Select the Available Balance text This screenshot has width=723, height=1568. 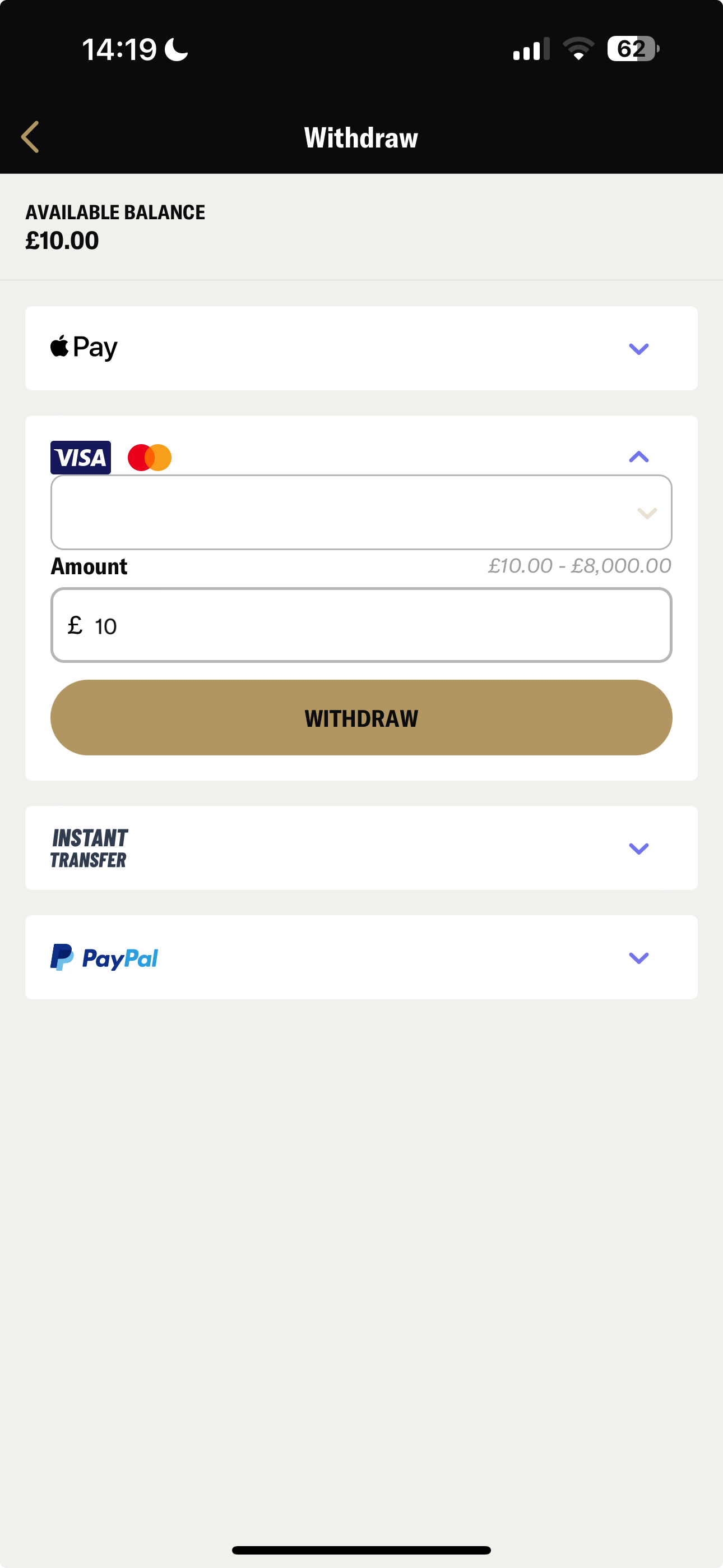click(x=114, y=213)
